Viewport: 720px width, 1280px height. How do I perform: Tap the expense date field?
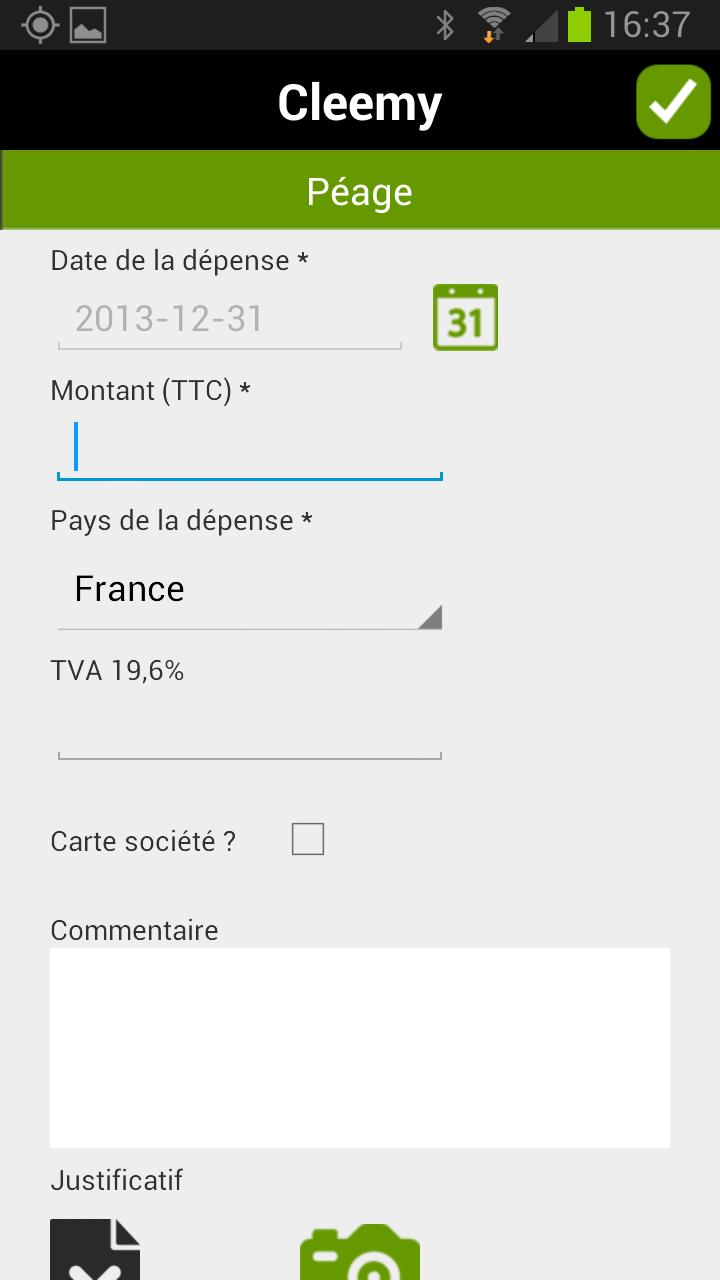point(229,320)
